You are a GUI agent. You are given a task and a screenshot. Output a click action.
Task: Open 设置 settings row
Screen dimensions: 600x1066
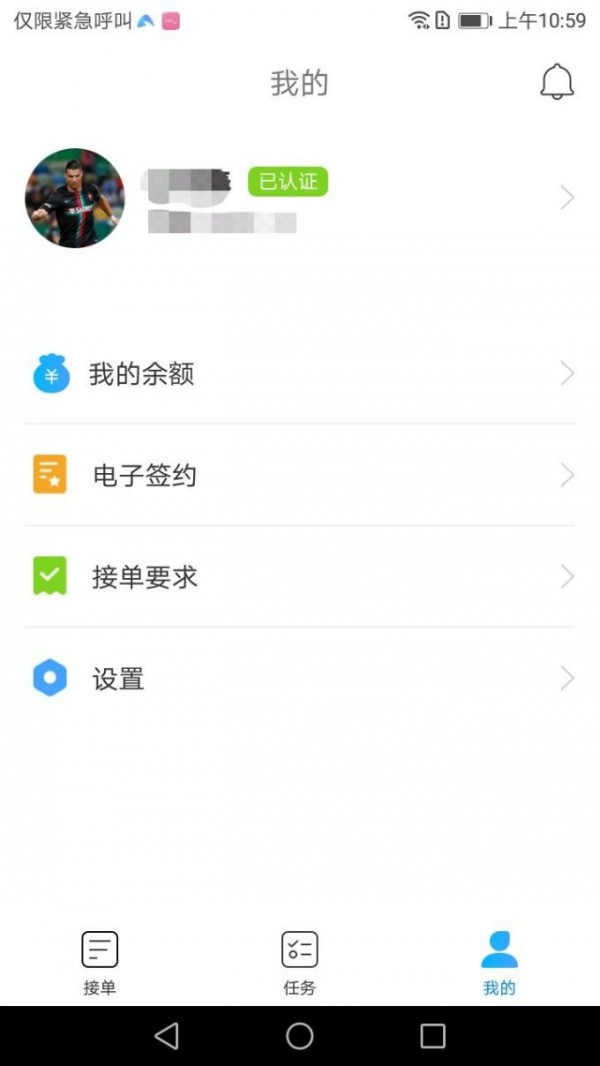pos(300,679)
